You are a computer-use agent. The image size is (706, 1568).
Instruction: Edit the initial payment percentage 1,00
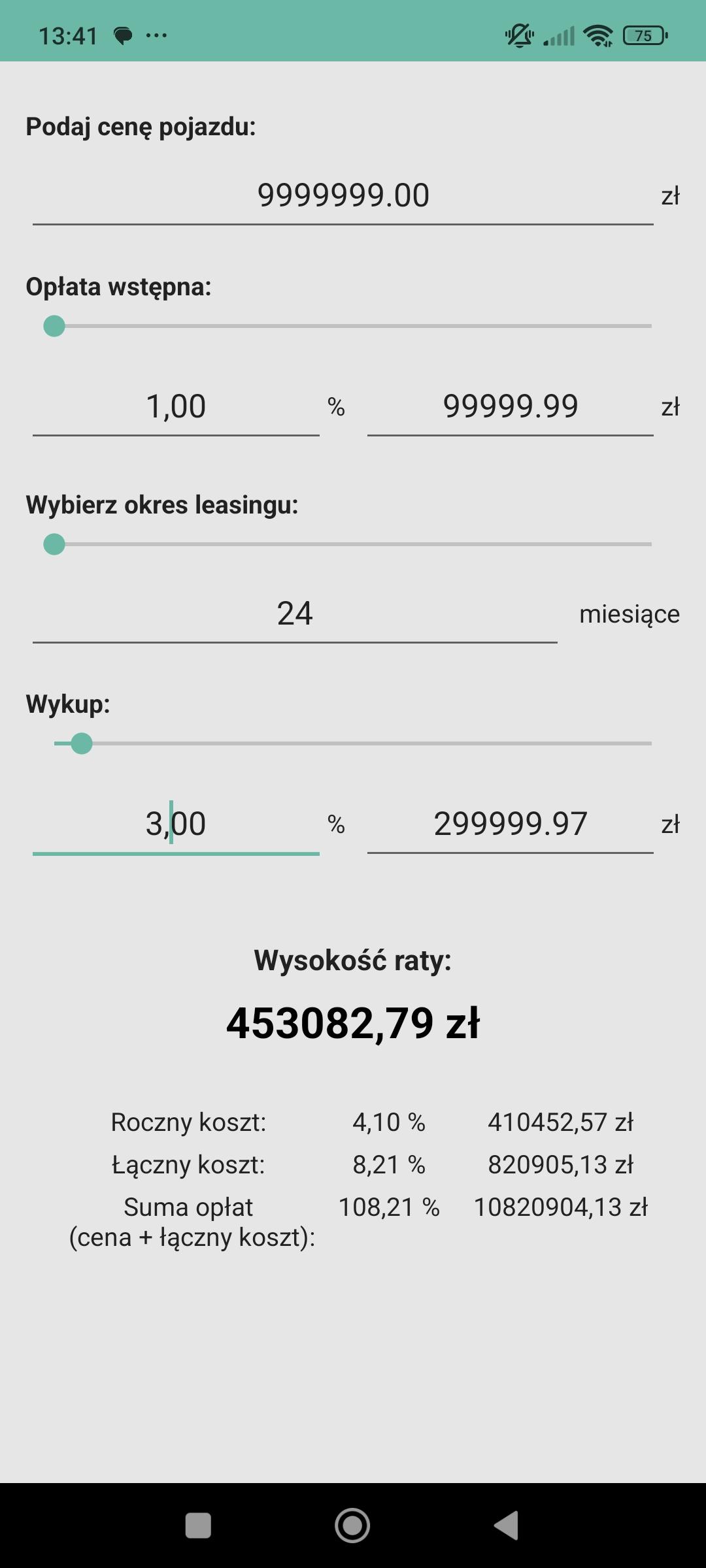(176, 407)
